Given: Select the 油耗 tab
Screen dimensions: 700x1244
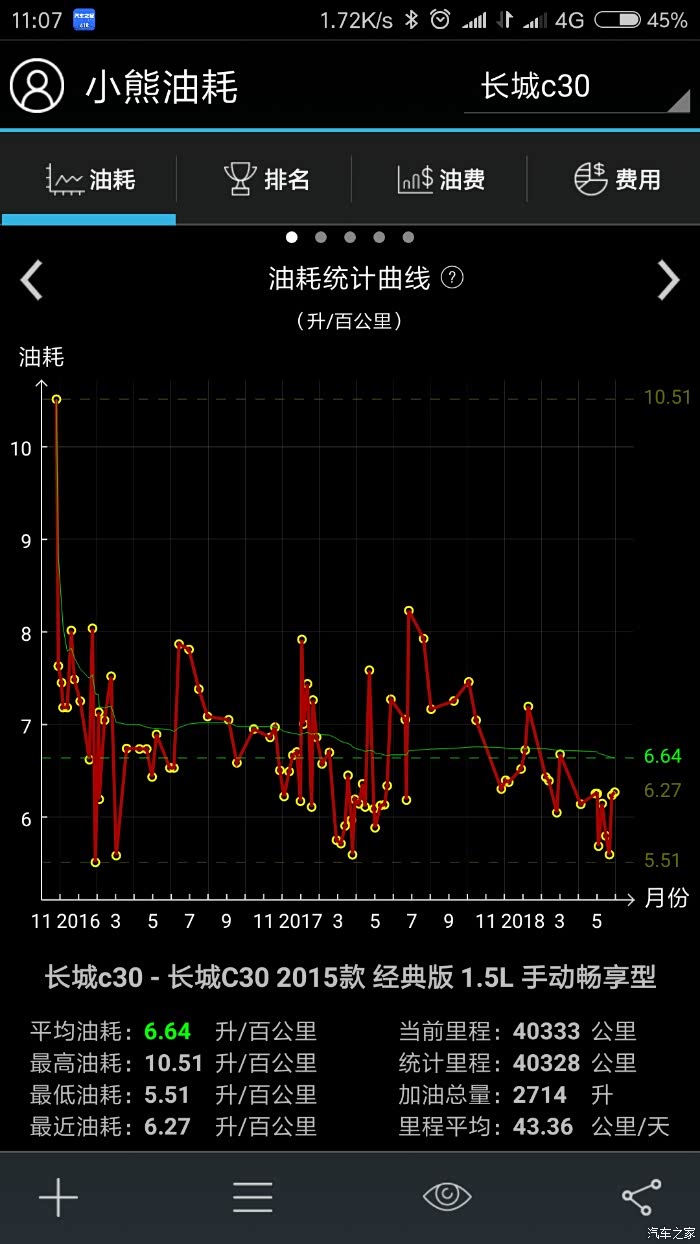Looking at the screenshot, I should pyautogui.click(x=90, y=180).
